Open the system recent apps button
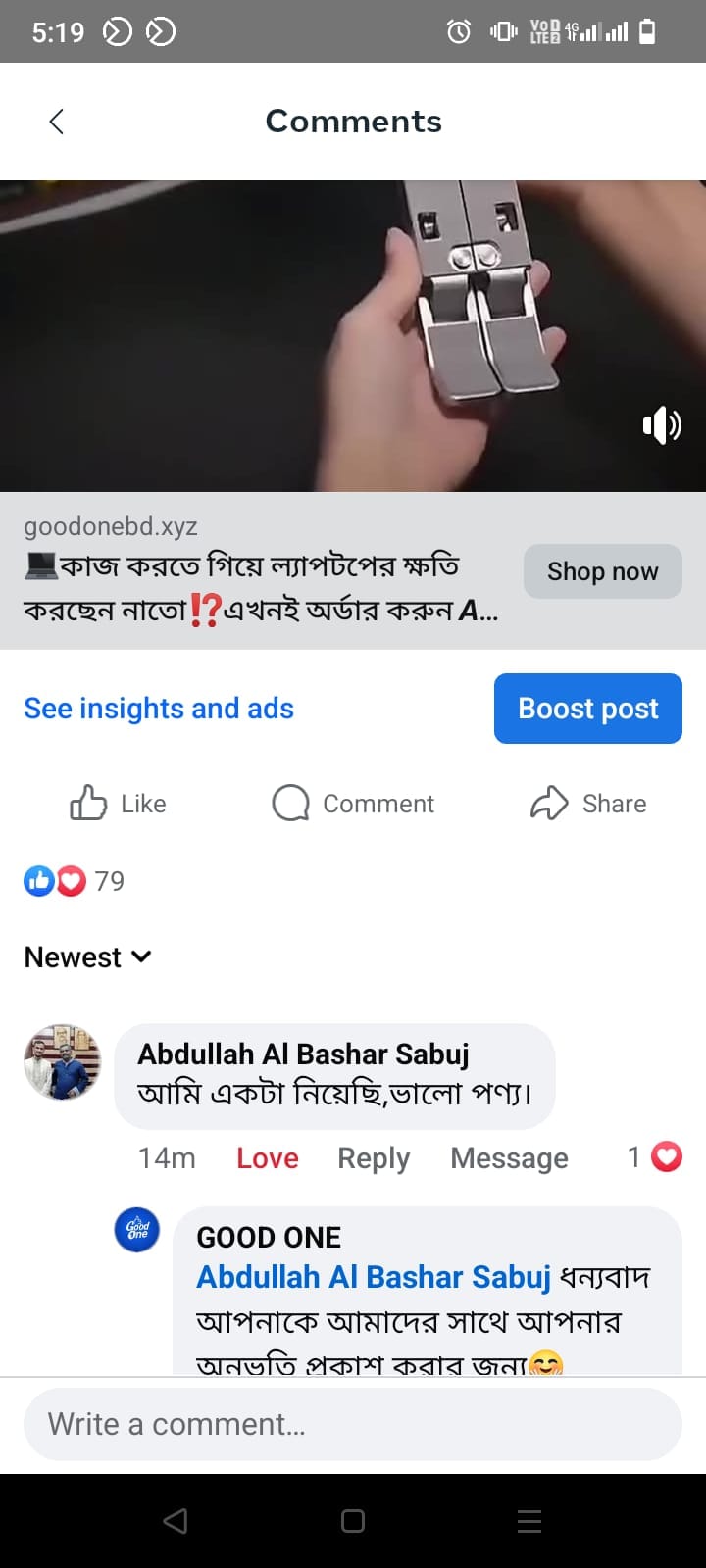 click(x=529, y=1521)
